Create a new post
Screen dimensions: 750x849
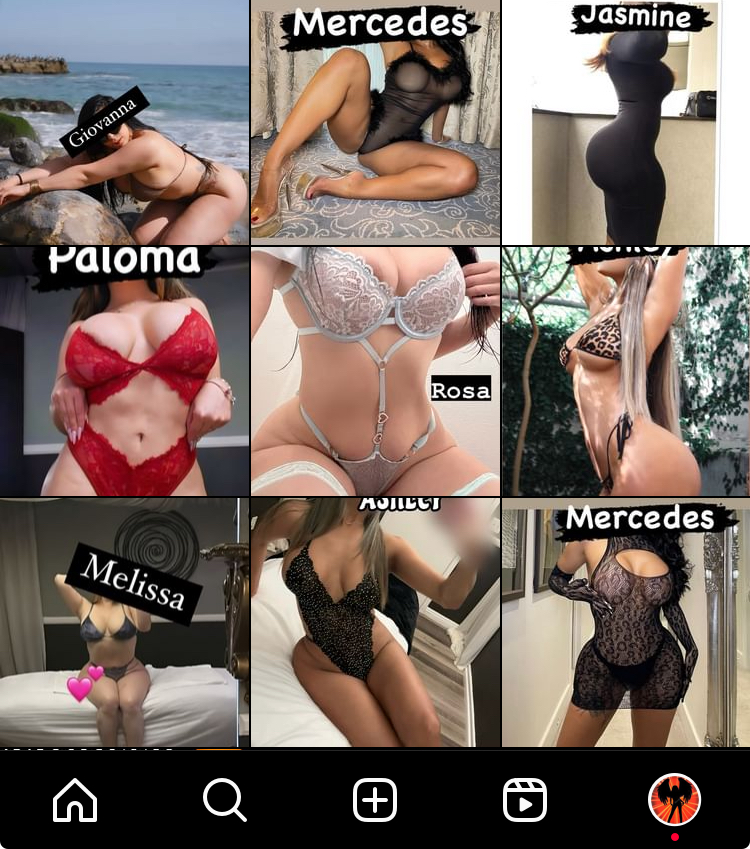tap(375, 800)
